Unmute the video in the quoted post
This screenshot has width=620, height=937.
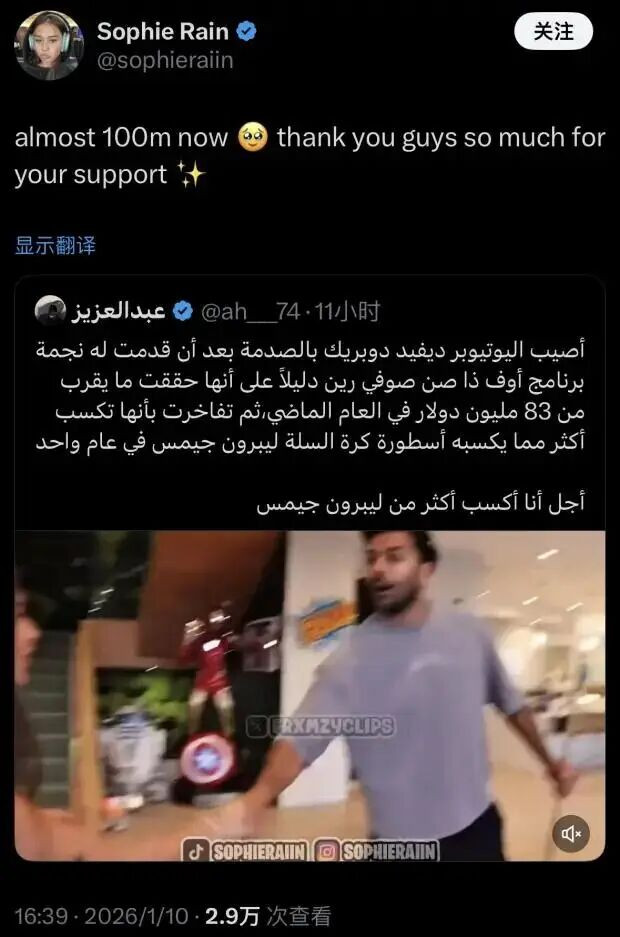click(x=572, y=833)
